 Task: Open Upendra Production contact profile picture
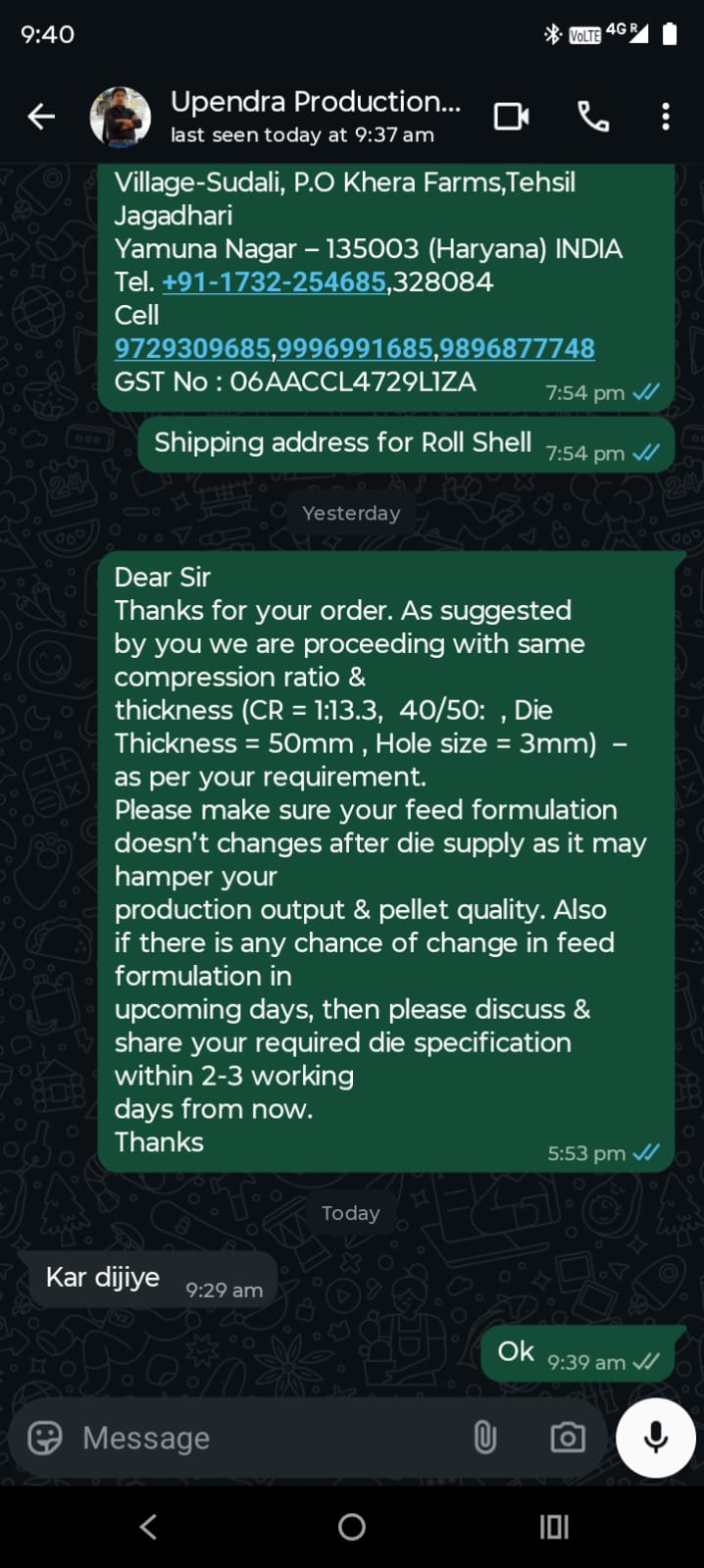tap(120, 117)
